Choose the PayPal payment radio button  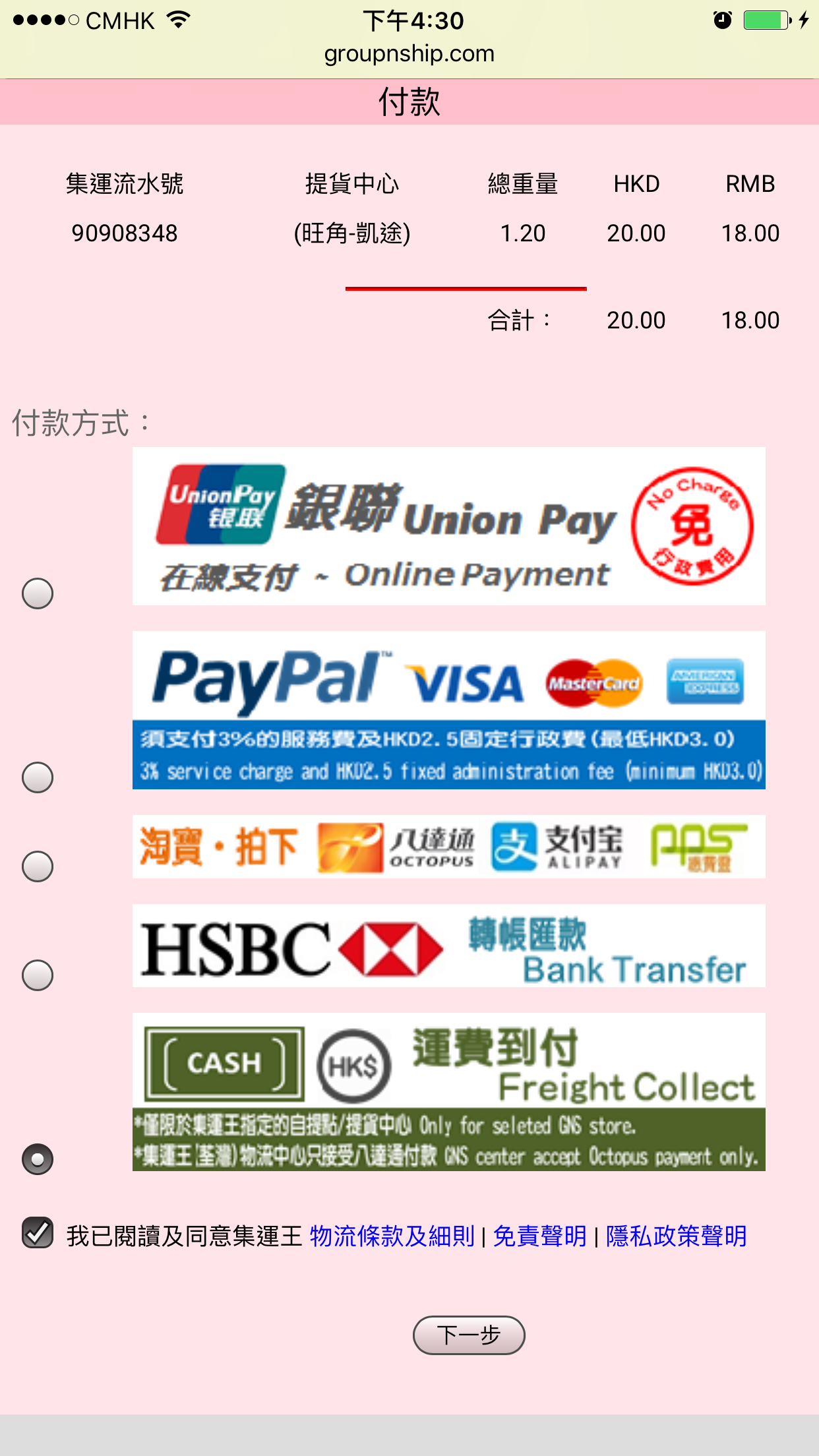click(38, 777)
